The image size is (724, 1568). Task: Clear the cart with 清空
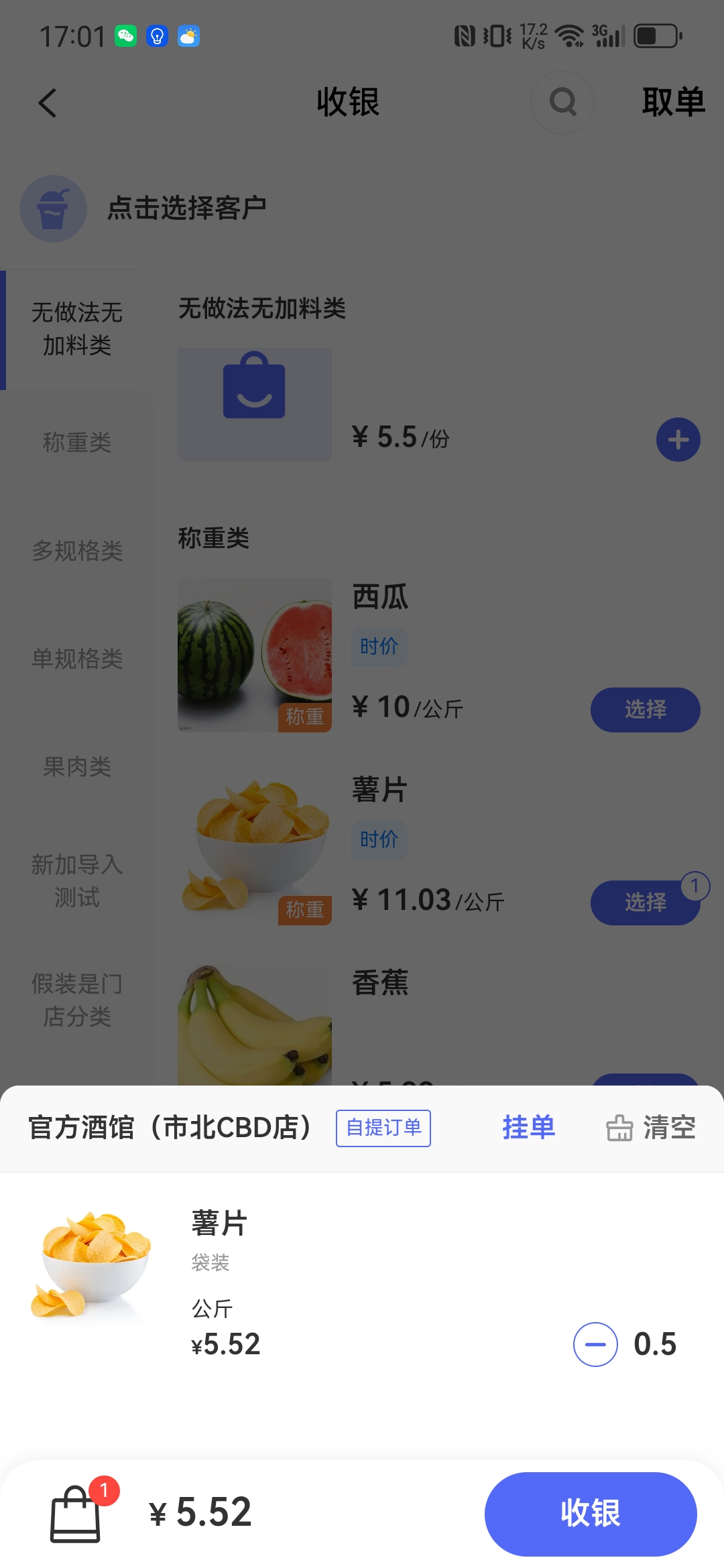click(651, 1127)
